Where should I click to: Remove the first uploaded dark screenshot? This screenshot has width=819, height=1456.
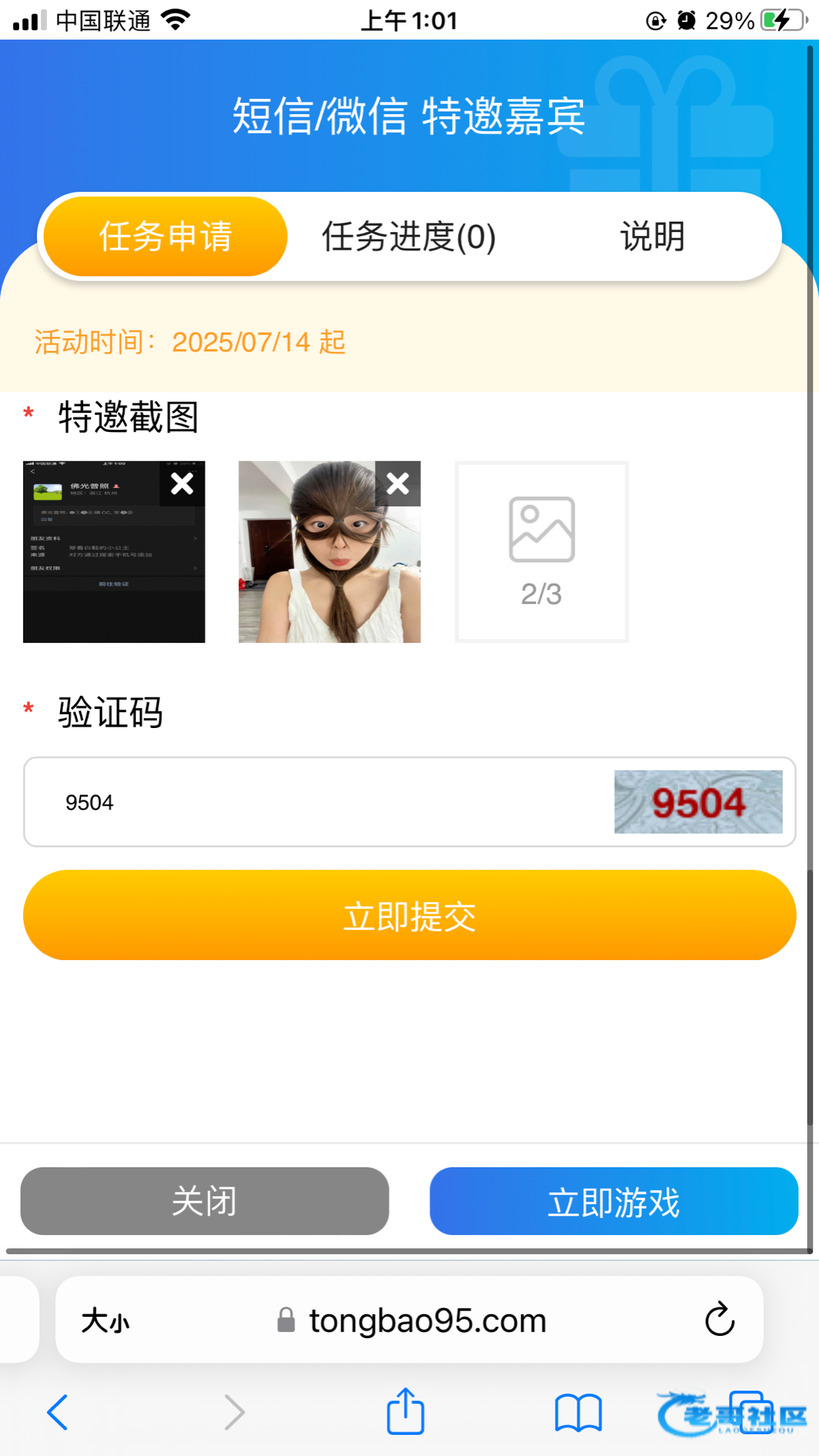click(182, 483)
